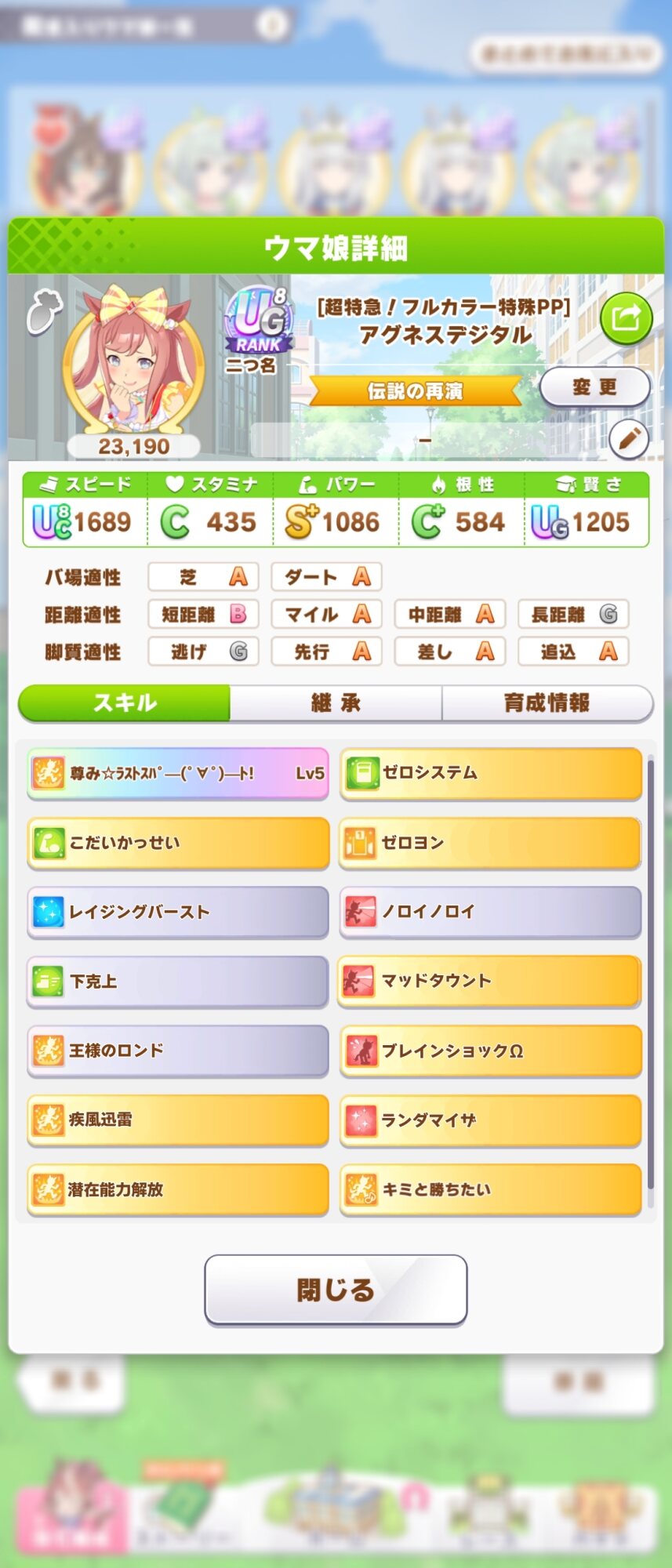Open the マッドタウント skill
672x1568 pixels.
(491, 981)
